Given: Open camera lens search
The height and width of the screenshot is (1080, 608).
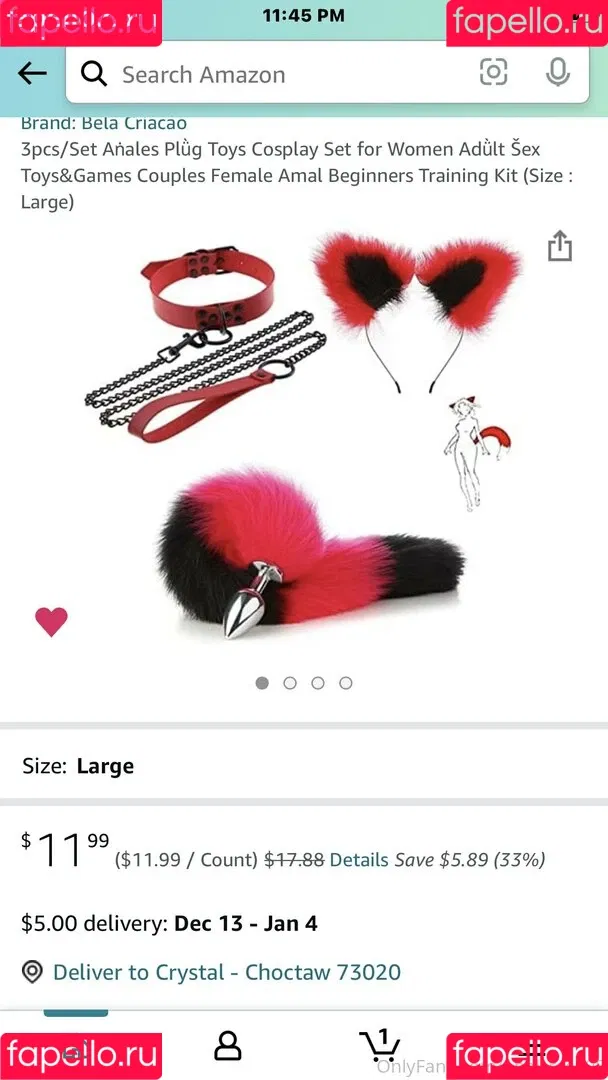Looking at the screenshot, I should pos(493,72).
